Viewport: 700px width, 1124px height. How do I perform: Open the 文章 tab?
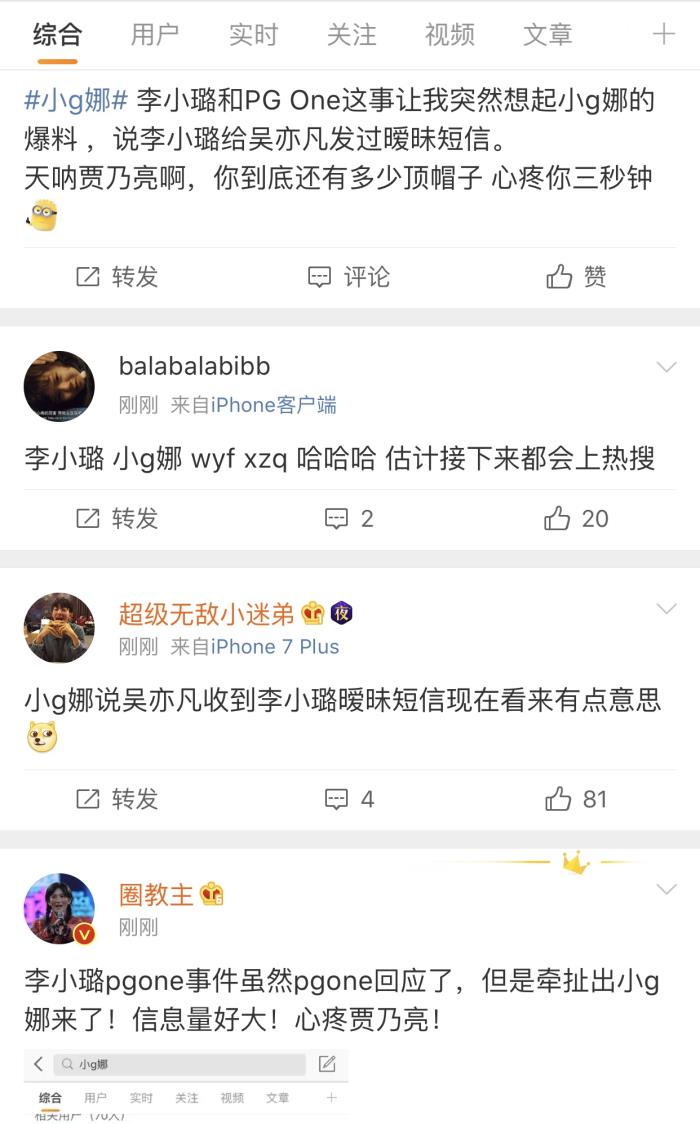[547, 35]
